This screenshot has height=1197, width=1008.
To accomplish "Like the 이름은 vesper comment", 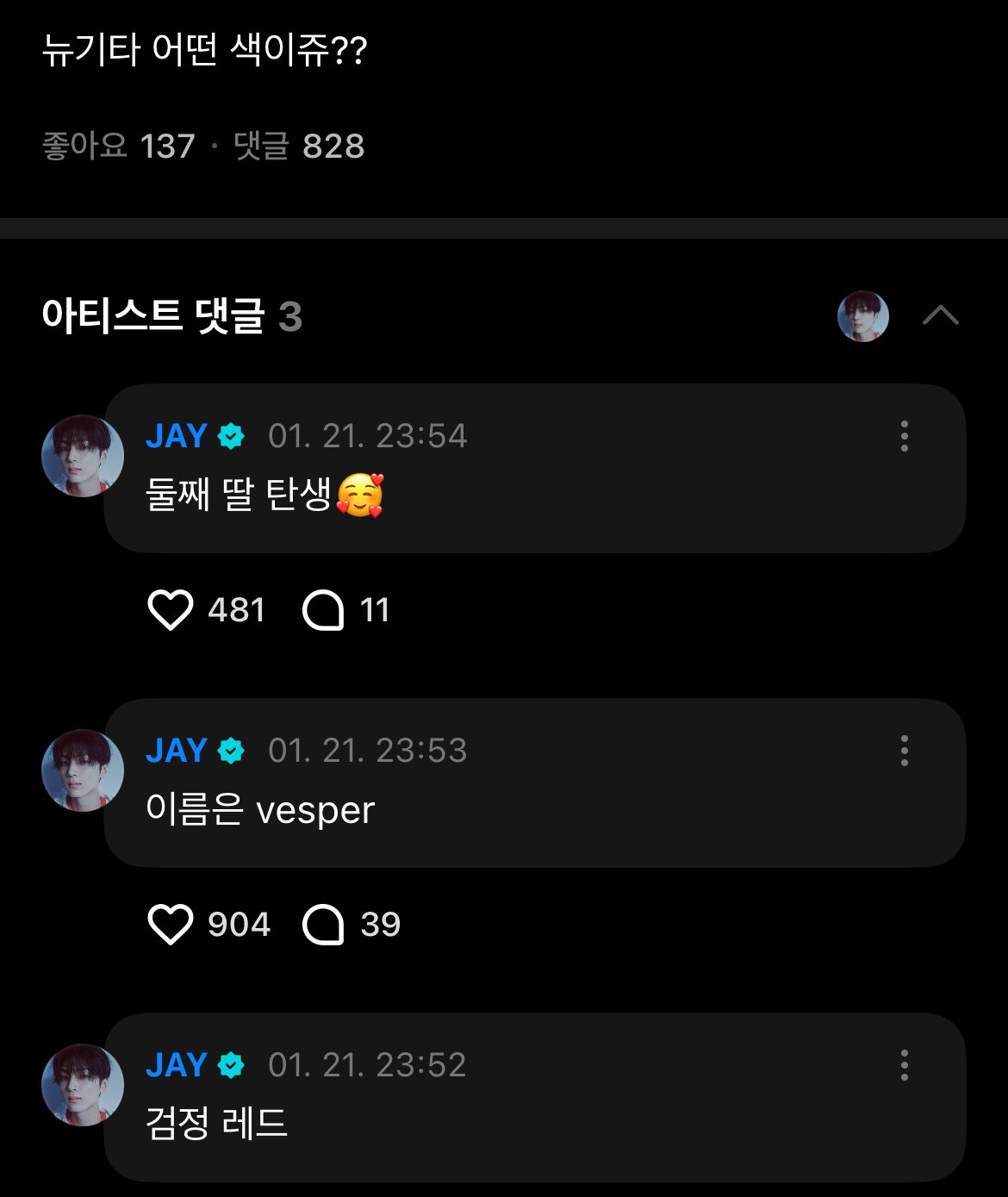I will coord(171,925).
